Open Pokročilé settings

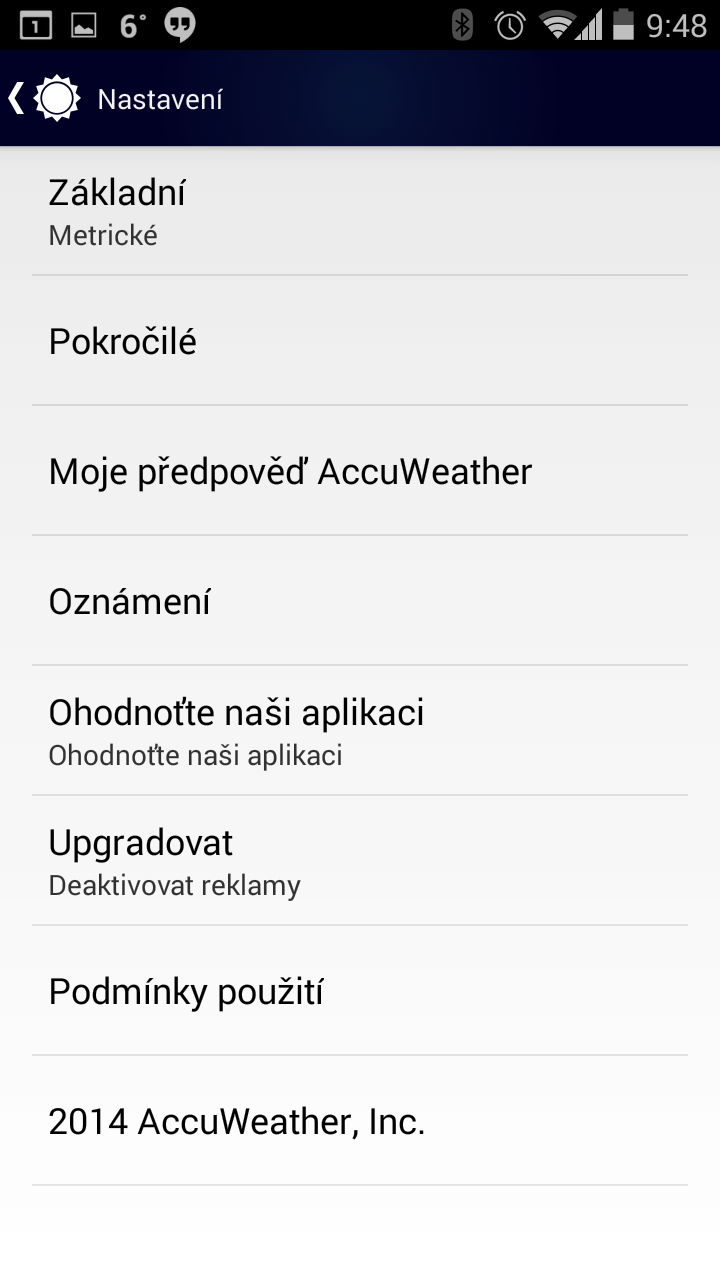[360, 341]
